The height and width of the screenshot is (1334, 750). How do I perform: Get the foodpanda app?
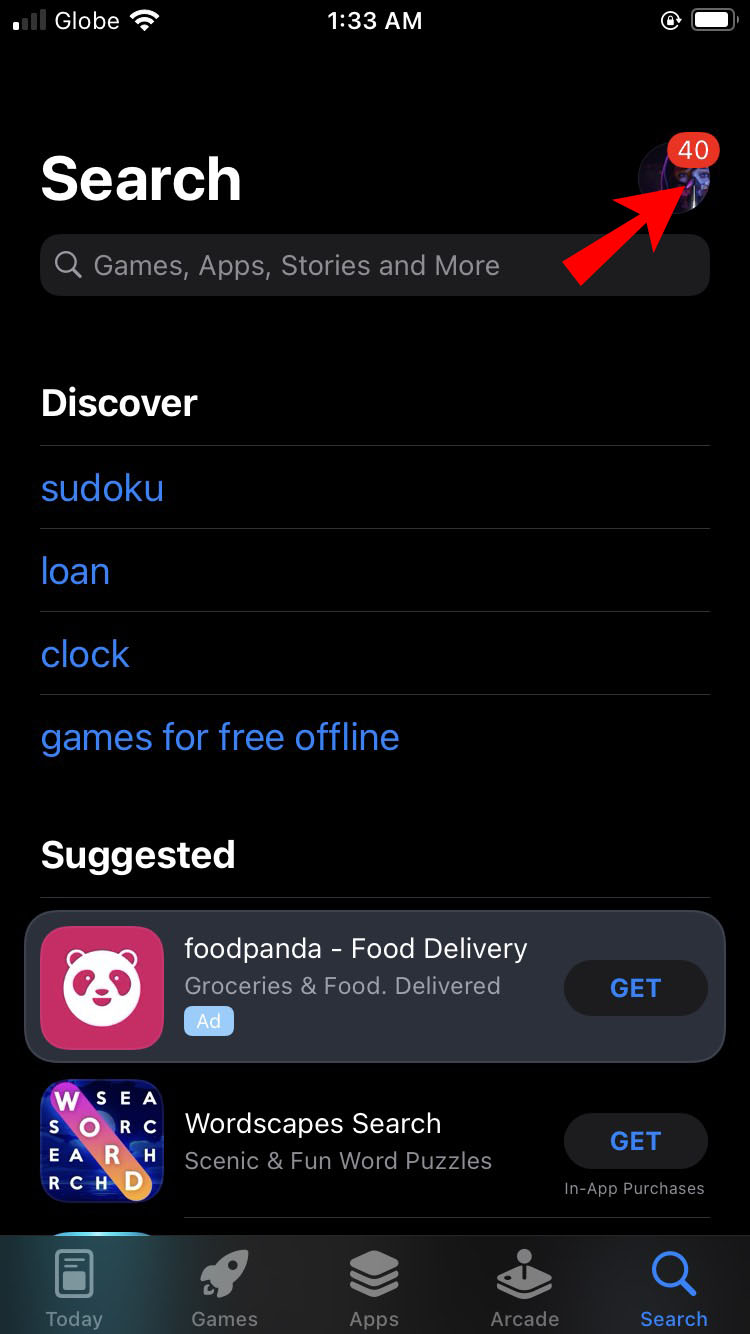(x=635, y=988)
